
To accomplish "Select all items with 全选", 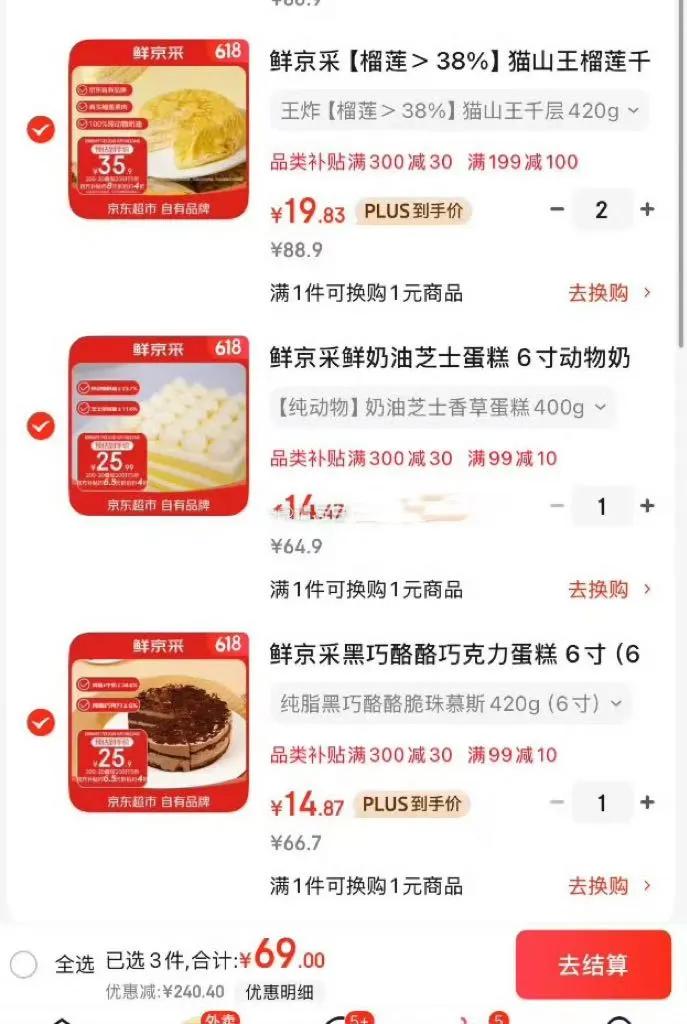I will pos(52,964).
